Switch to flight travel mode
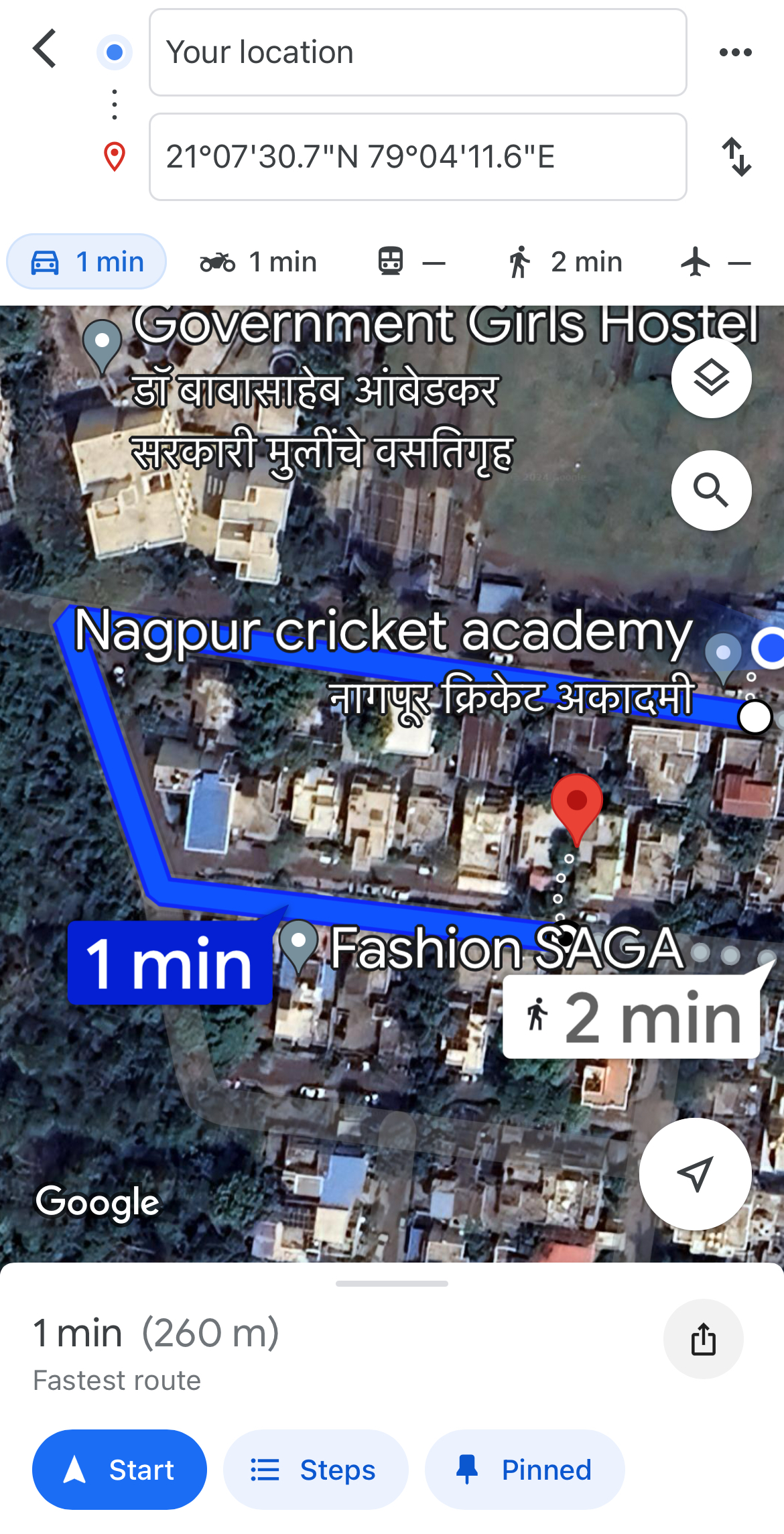Viewport: 784px width, 1534px height. (715, 261)
